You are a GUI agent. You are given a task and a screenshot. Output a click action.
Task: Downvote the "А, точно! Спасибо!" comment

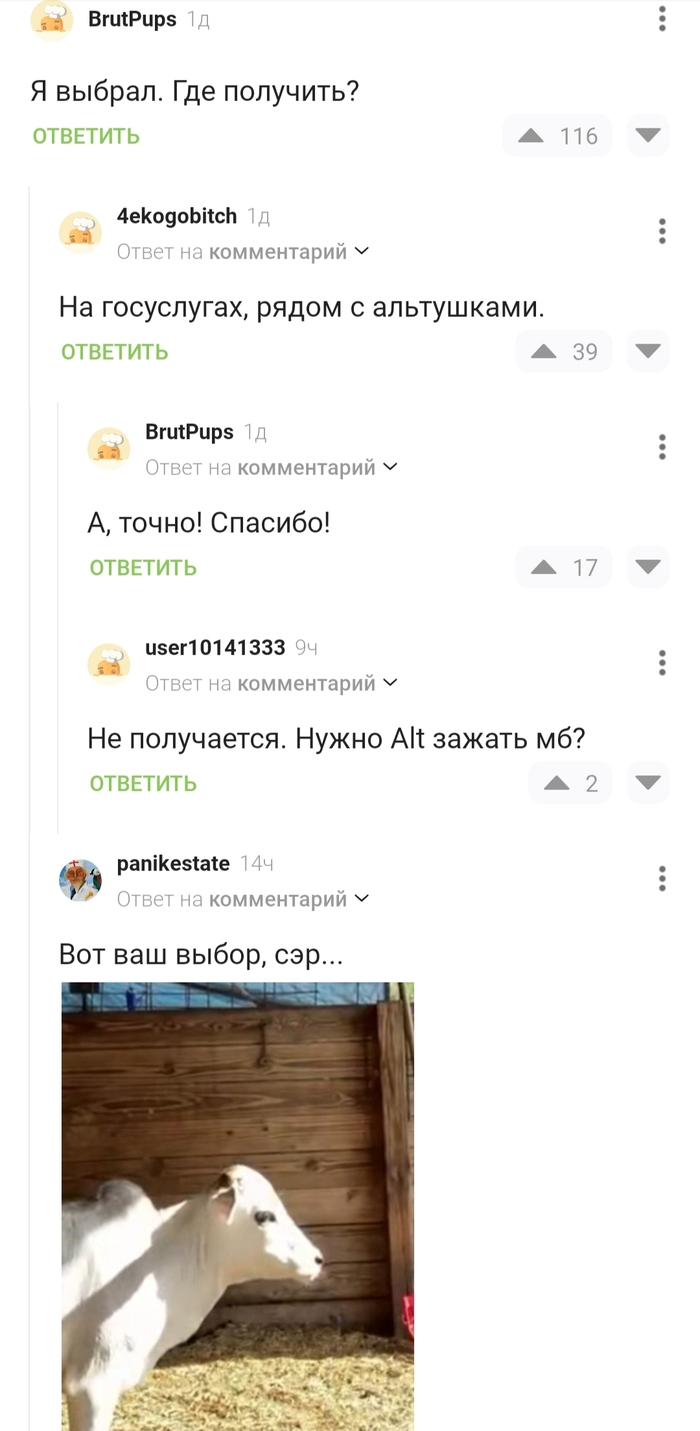(x=648, y=568)
